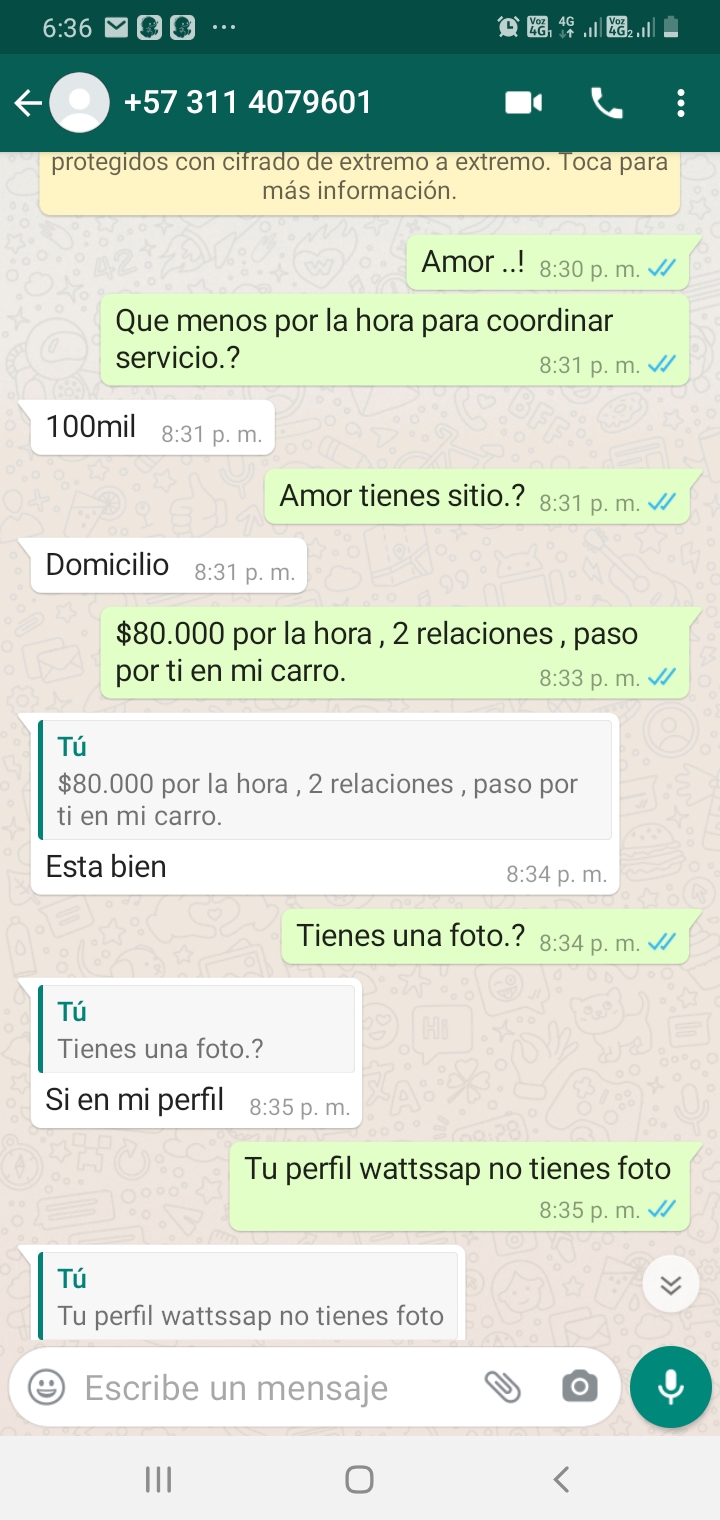Start a voice call
720x1520 pixels.
606,103
